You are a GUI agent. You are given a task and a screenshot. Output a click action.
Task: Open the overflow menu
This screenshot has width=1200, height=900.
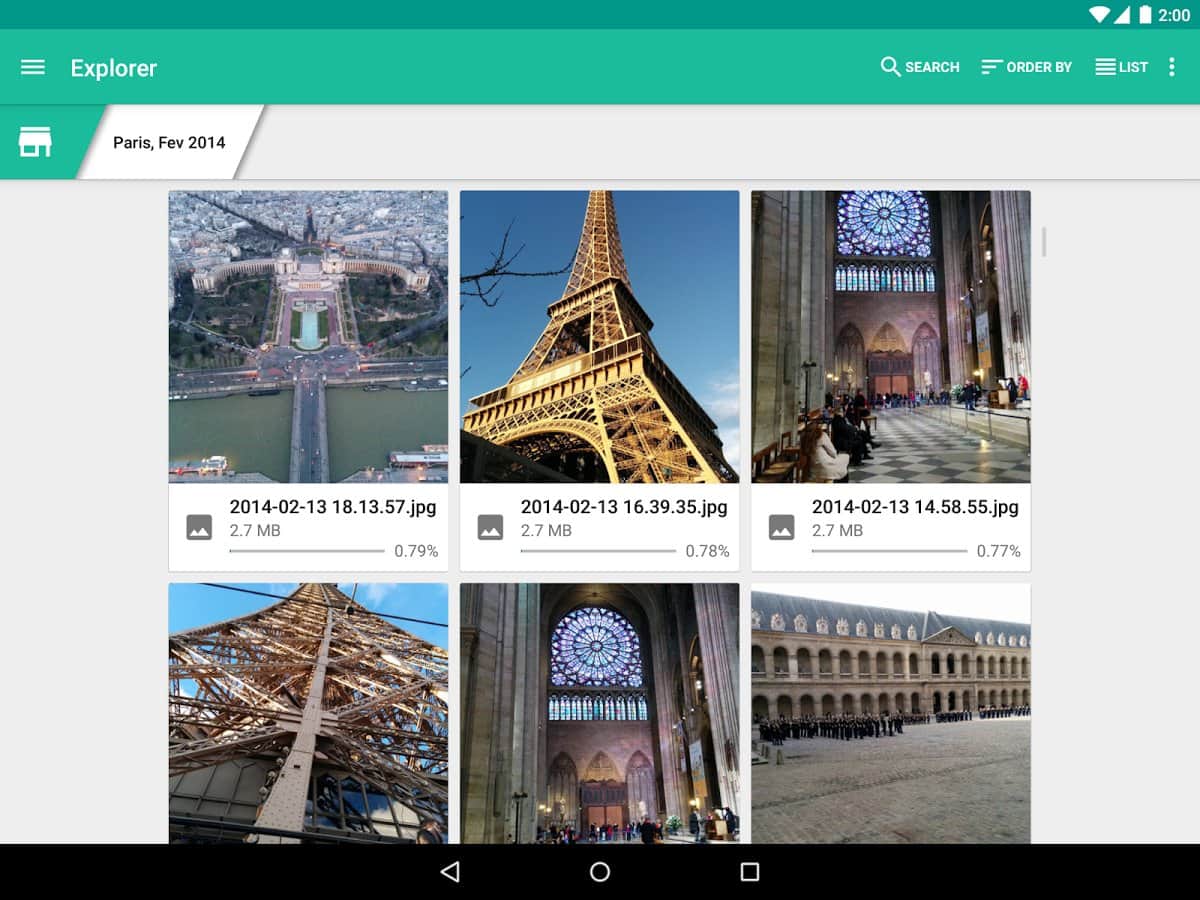click(x=1172, y=67)
